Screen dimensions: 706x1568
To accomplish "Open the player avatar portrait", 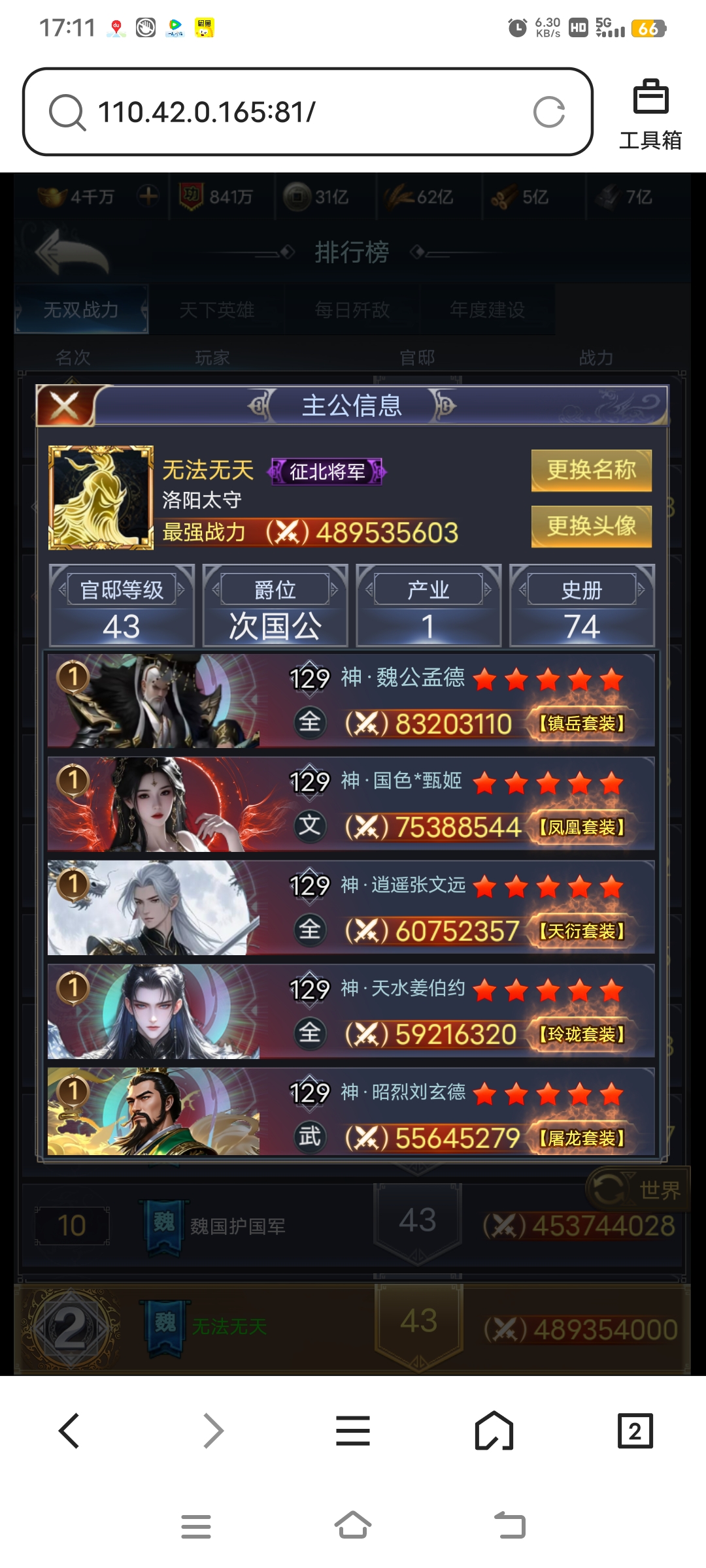I will pos(101,497).
